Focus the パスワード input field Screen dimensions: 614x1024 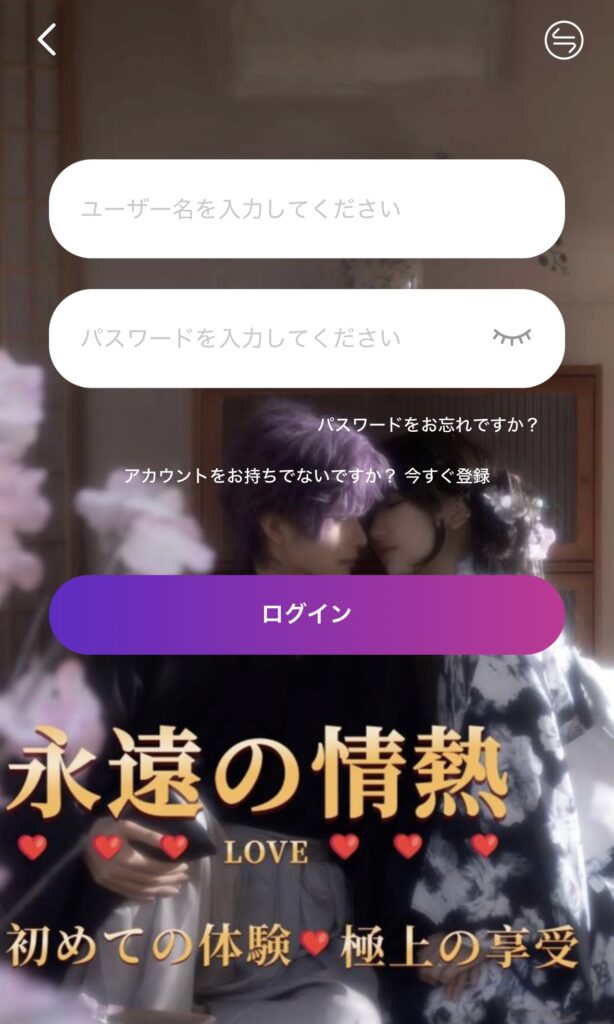tap(270, 338)
